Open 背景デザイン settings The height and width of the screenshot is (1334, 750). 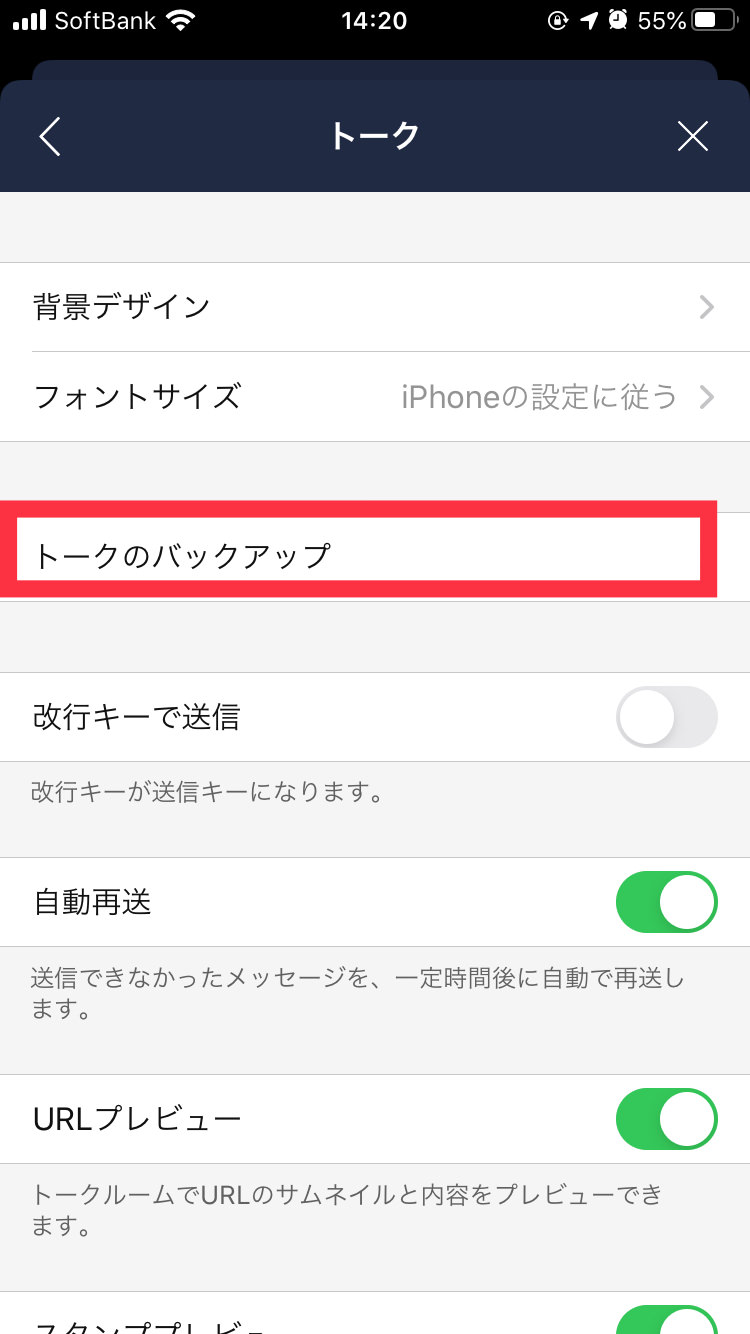[x=375, y=307]
